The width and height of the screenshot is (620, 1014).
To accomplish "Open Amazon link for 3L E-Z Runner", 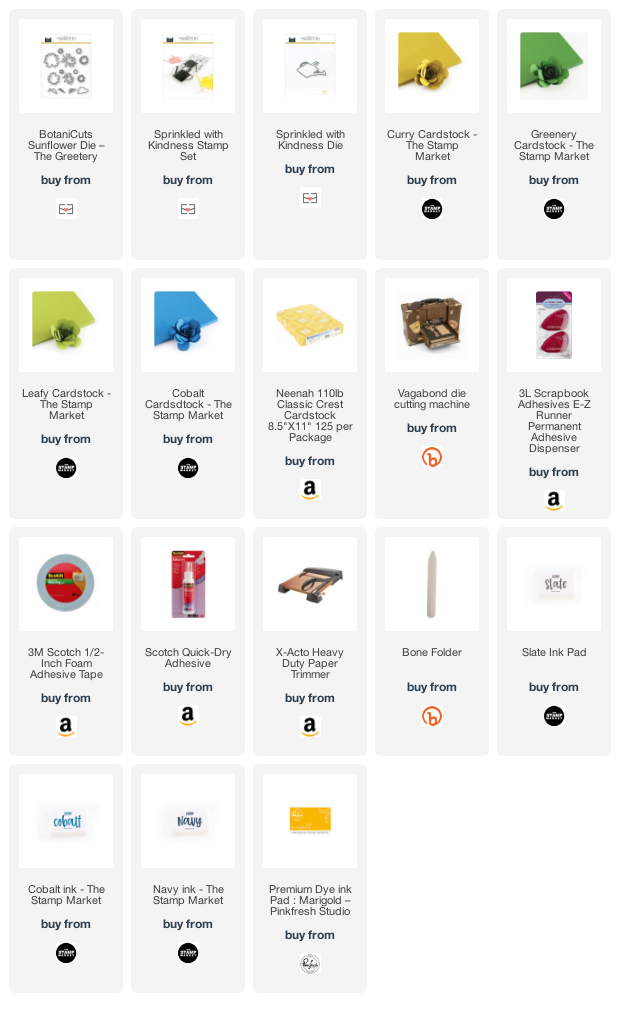I will pos(554,501).
